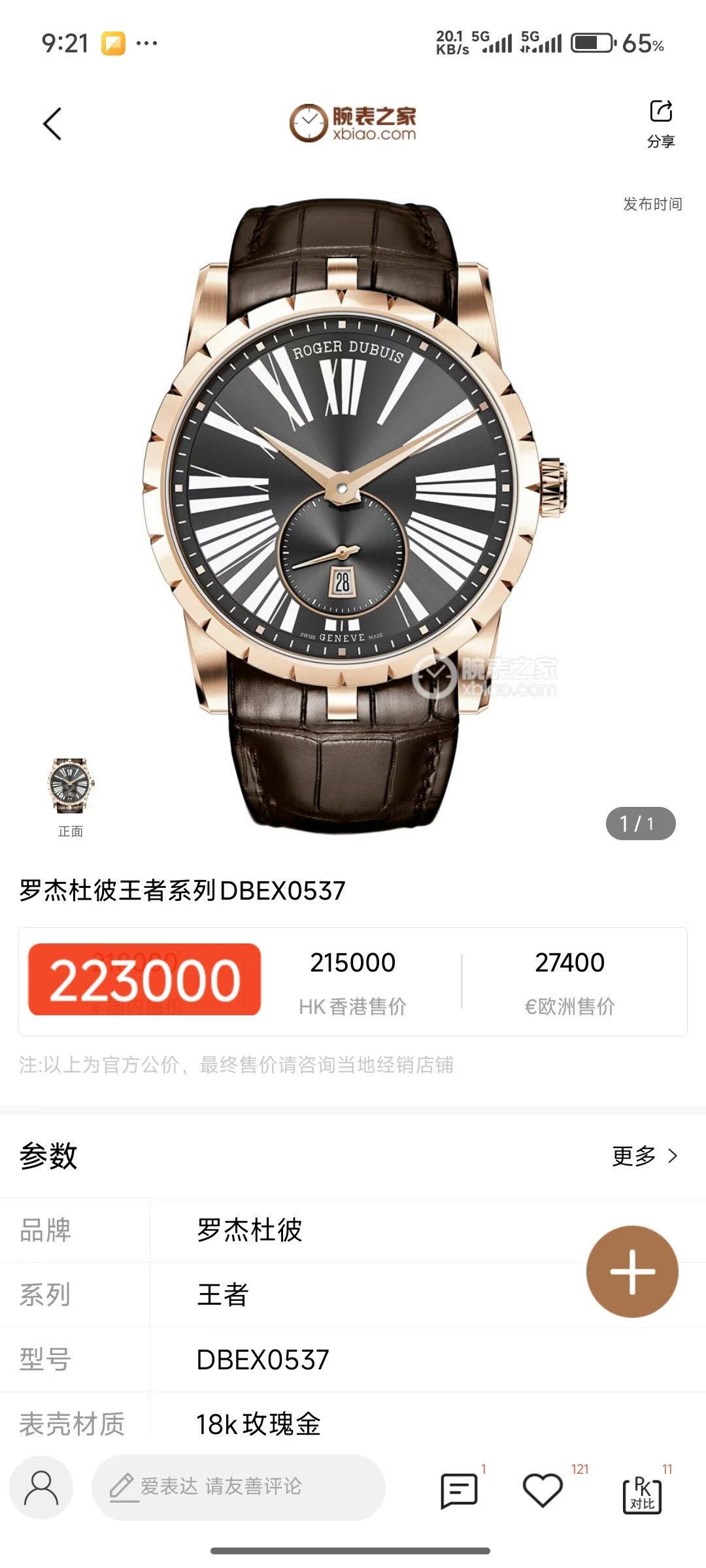Like this watch with the heart
Viewport: 706px width, 1568px height.
pos(543,1491)
